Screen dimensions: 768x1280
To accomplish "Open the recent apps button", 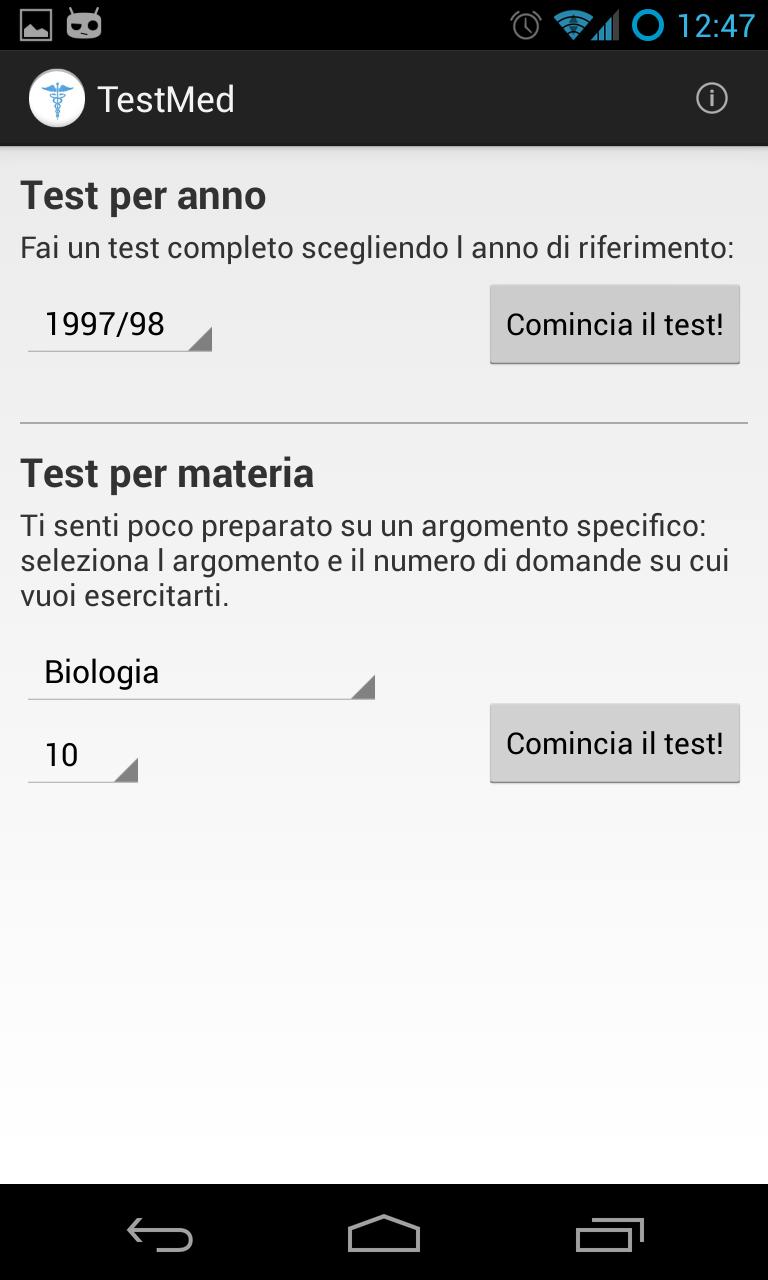I will (609, 1235).
